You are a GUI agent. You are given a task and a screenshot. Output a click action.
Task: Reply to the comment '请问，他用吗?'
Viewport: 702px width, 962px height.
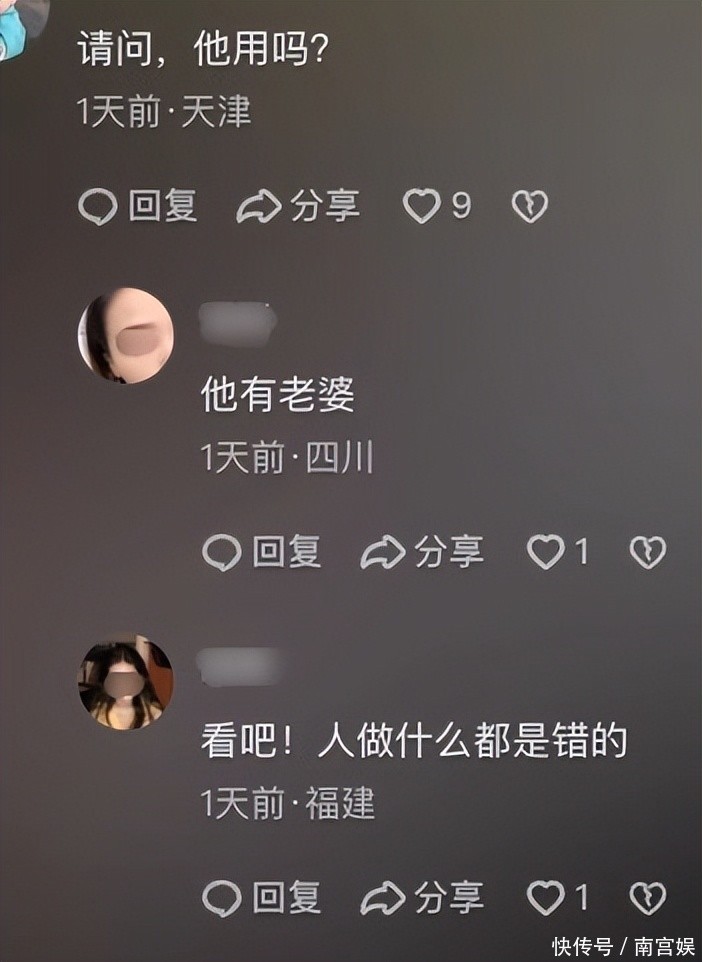138,206
